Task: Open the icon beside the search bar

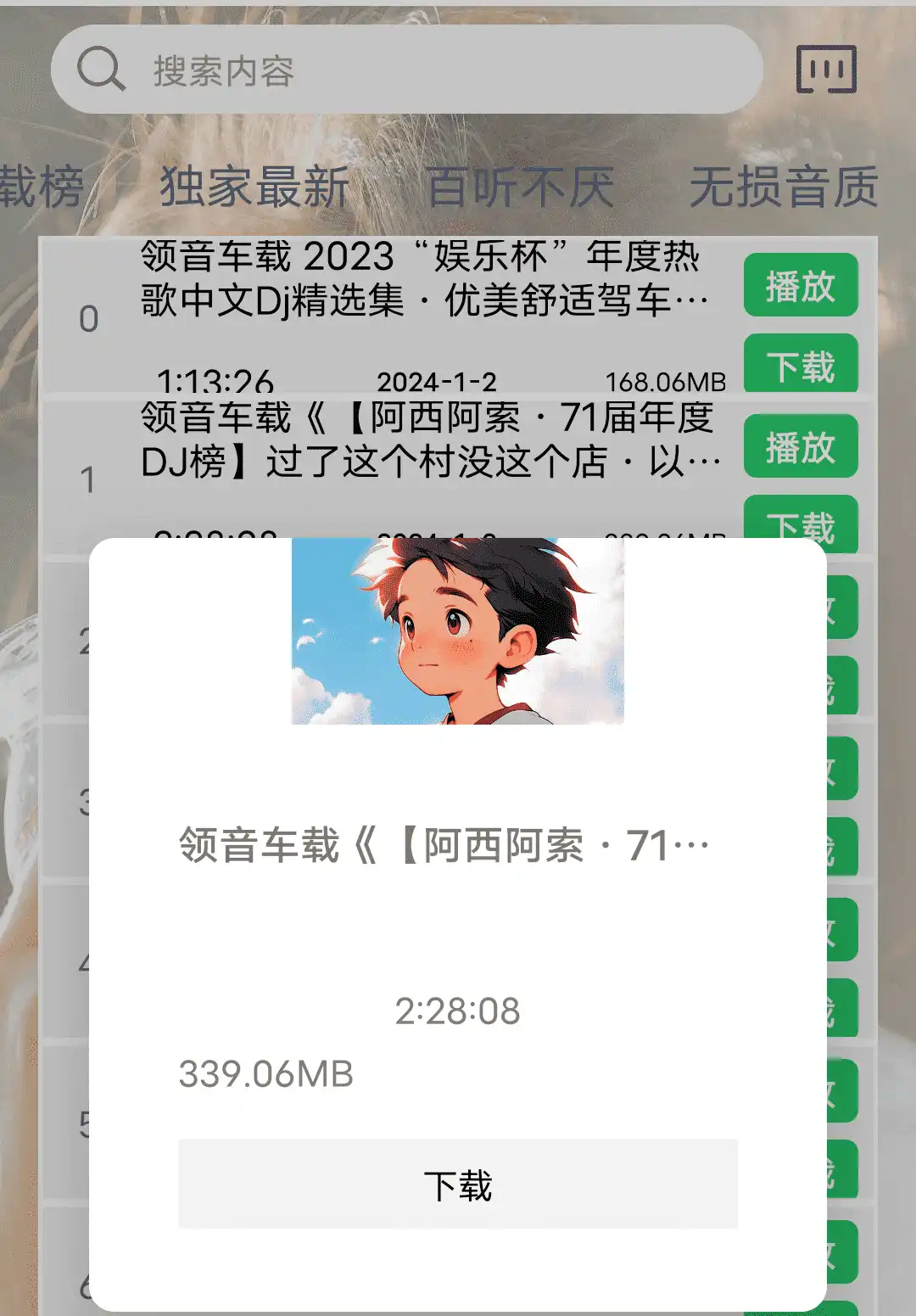Action: pyautogui.click(x=825, y=70)
